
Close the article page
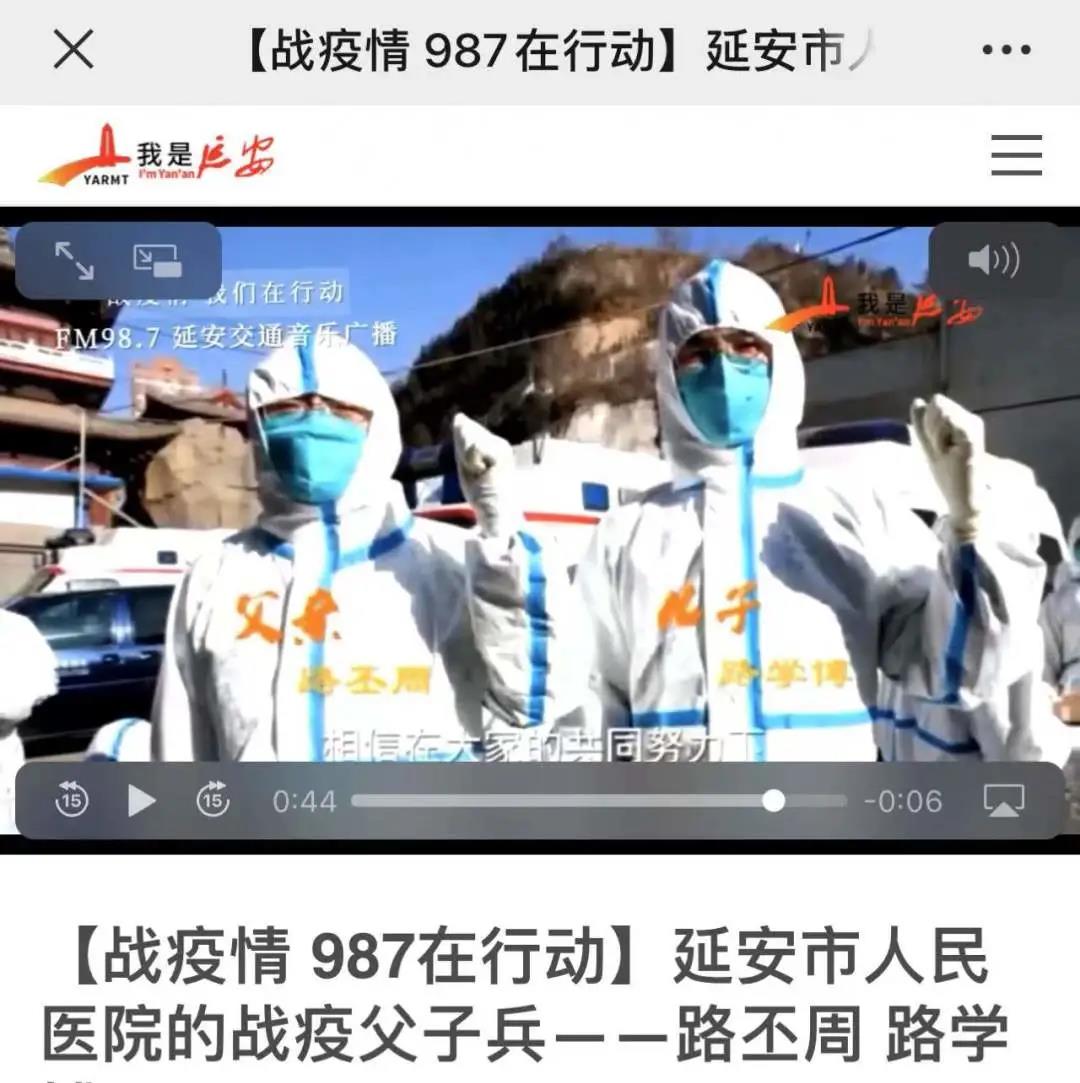click(73, 50)
